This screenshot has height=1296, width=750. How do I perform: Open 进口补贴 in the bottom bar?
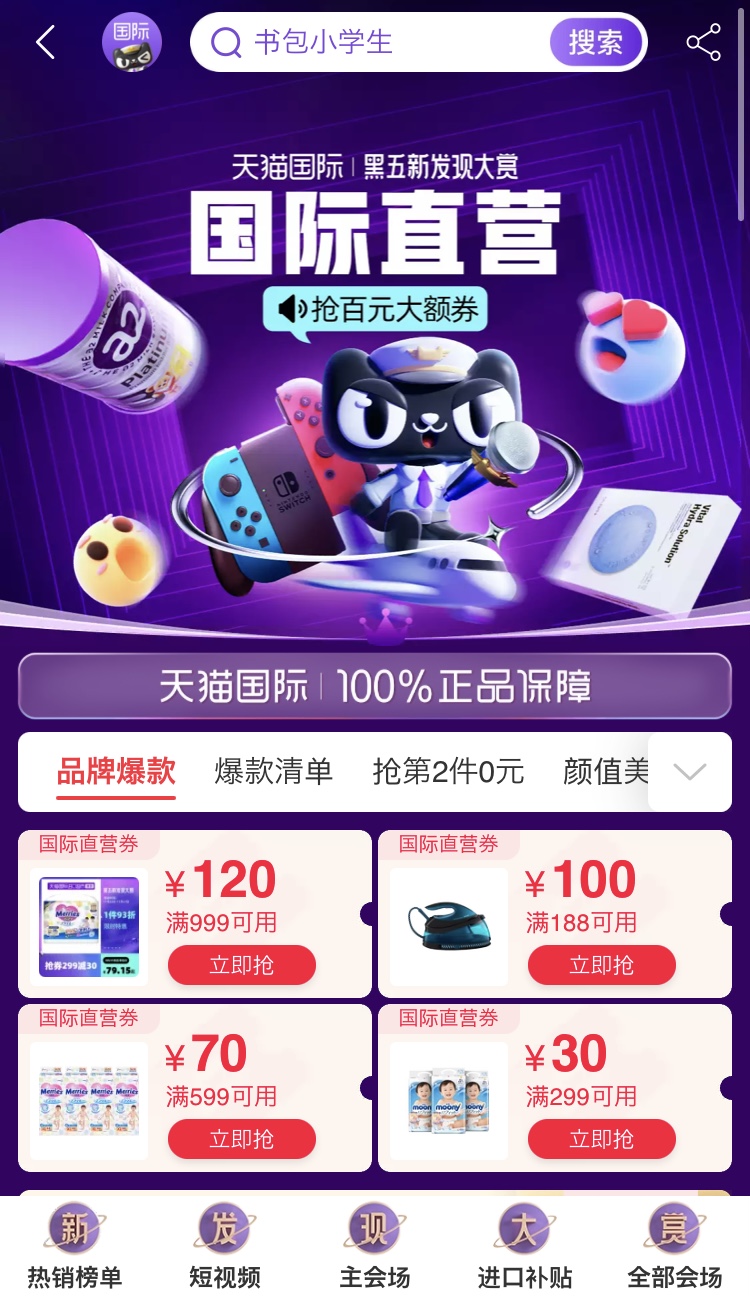525,1246
